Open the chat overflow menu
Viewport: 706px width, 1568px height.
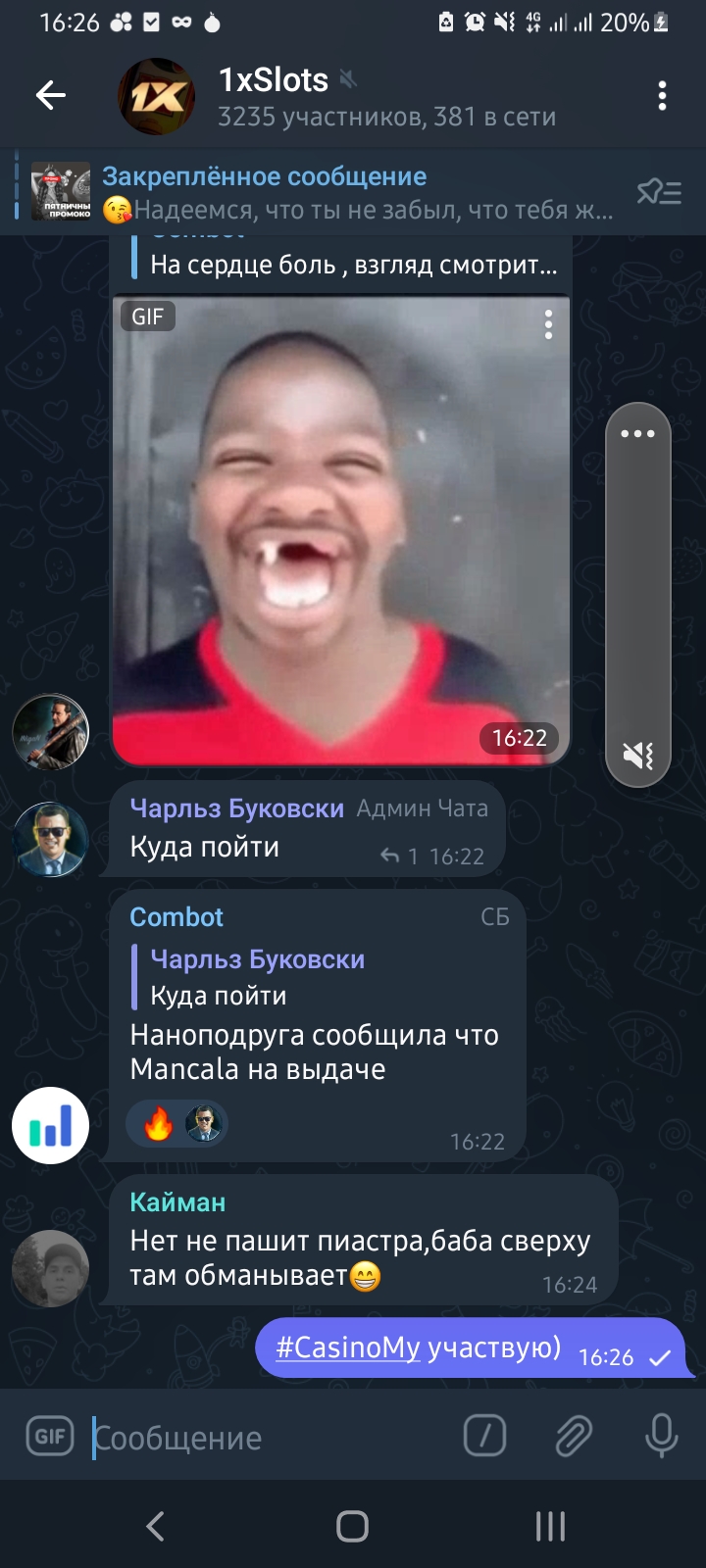[663, 95]
